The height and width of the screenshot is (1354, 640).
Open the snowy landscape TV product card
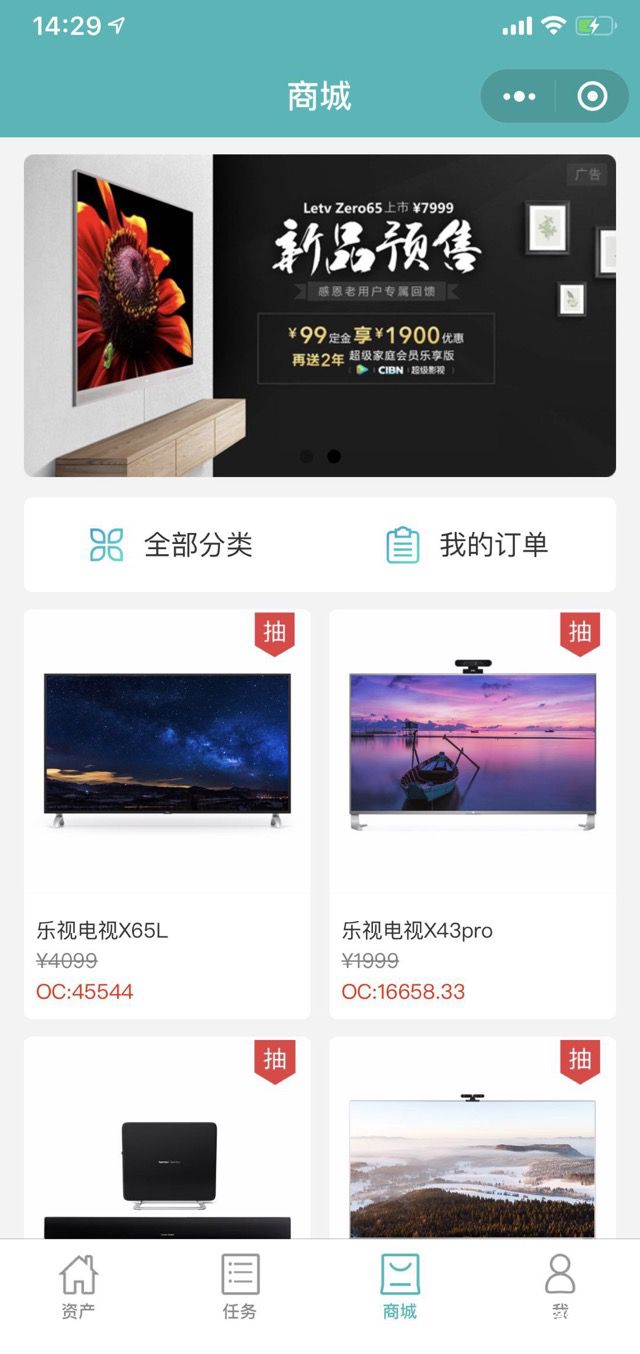pos(472,1140)
